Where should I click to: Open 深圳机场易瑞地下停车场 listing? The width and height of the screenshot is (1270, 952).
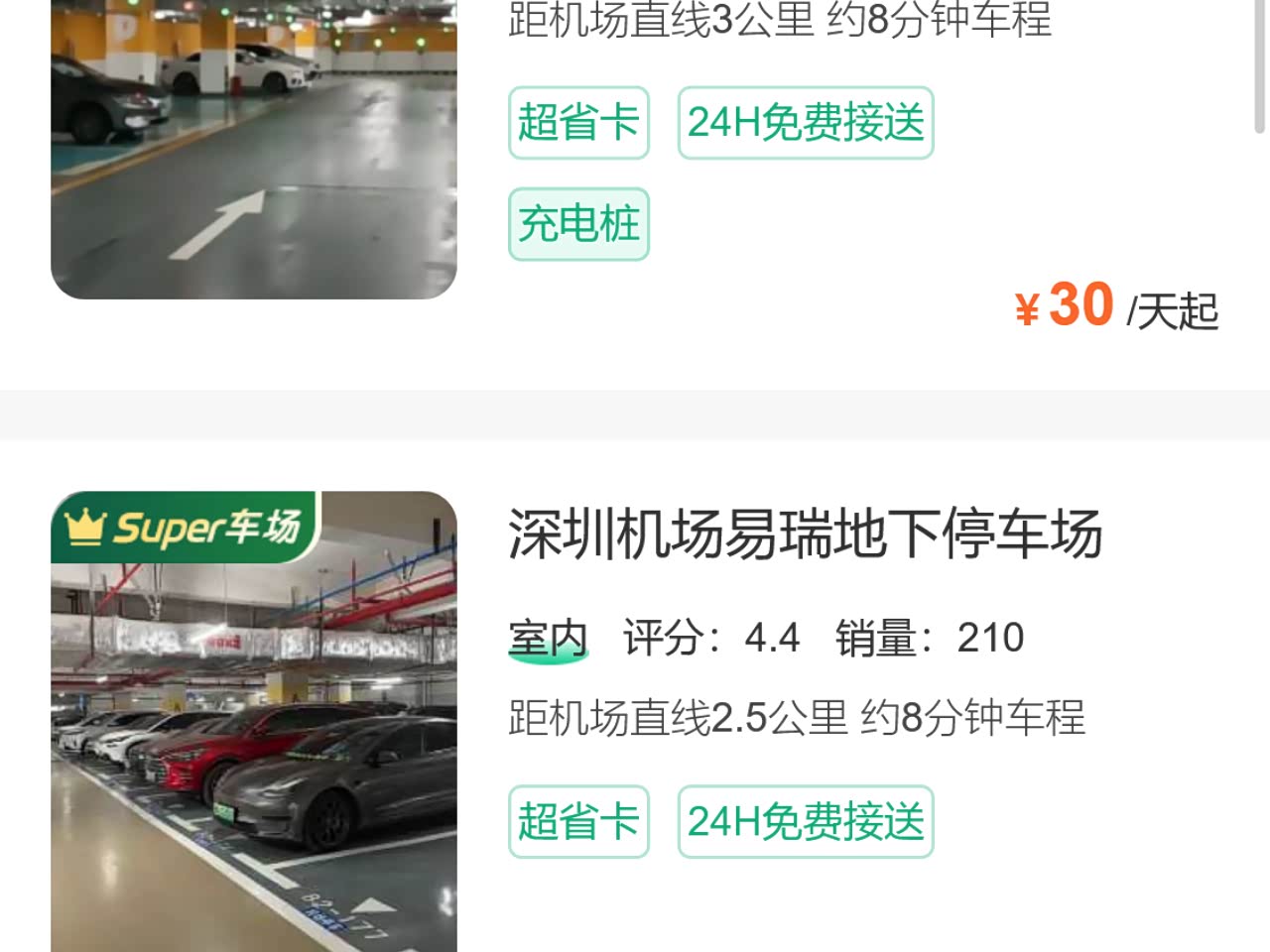coord(805,535)
